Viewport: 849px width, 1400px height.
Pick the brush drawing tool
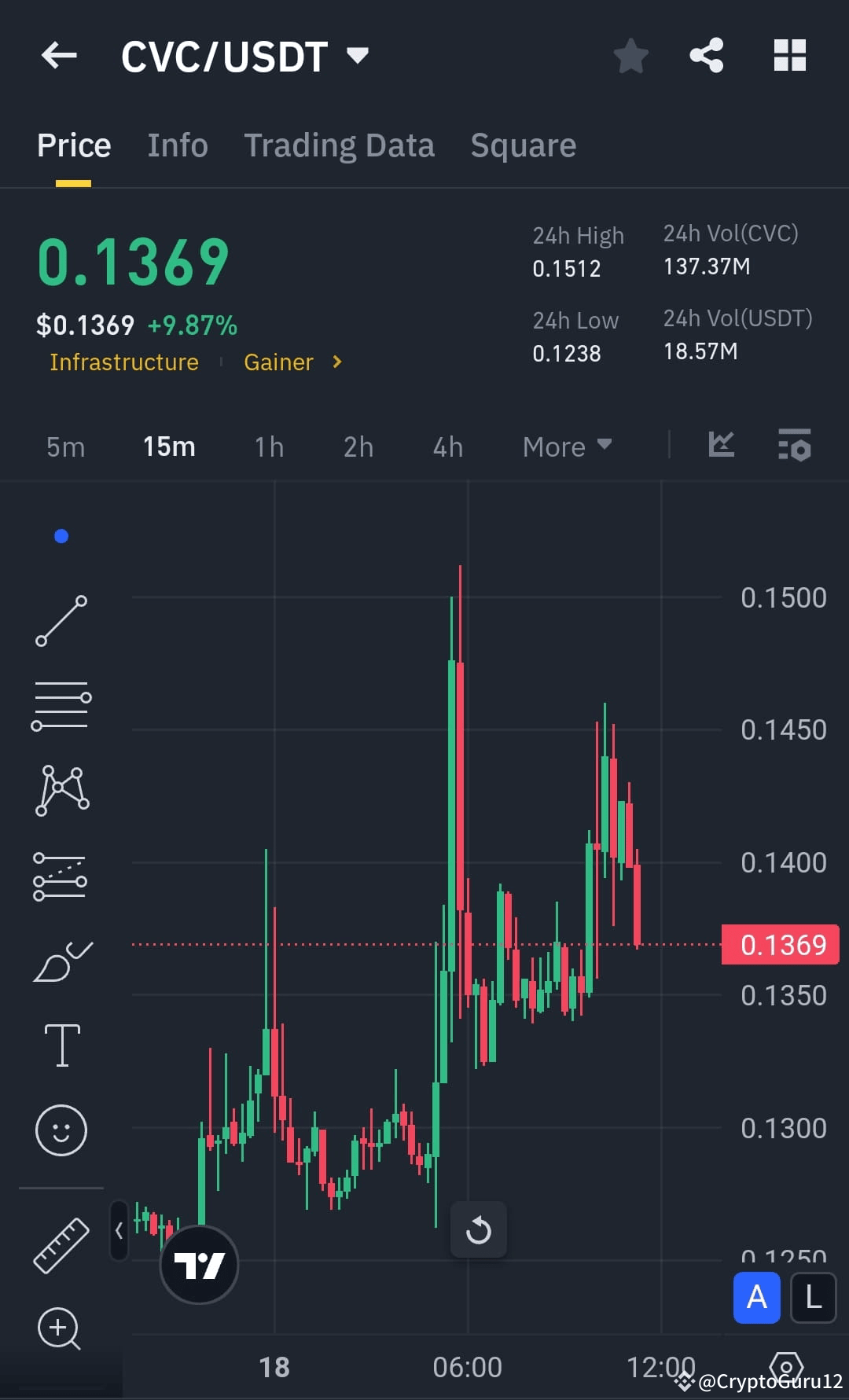tap(61, 961)
